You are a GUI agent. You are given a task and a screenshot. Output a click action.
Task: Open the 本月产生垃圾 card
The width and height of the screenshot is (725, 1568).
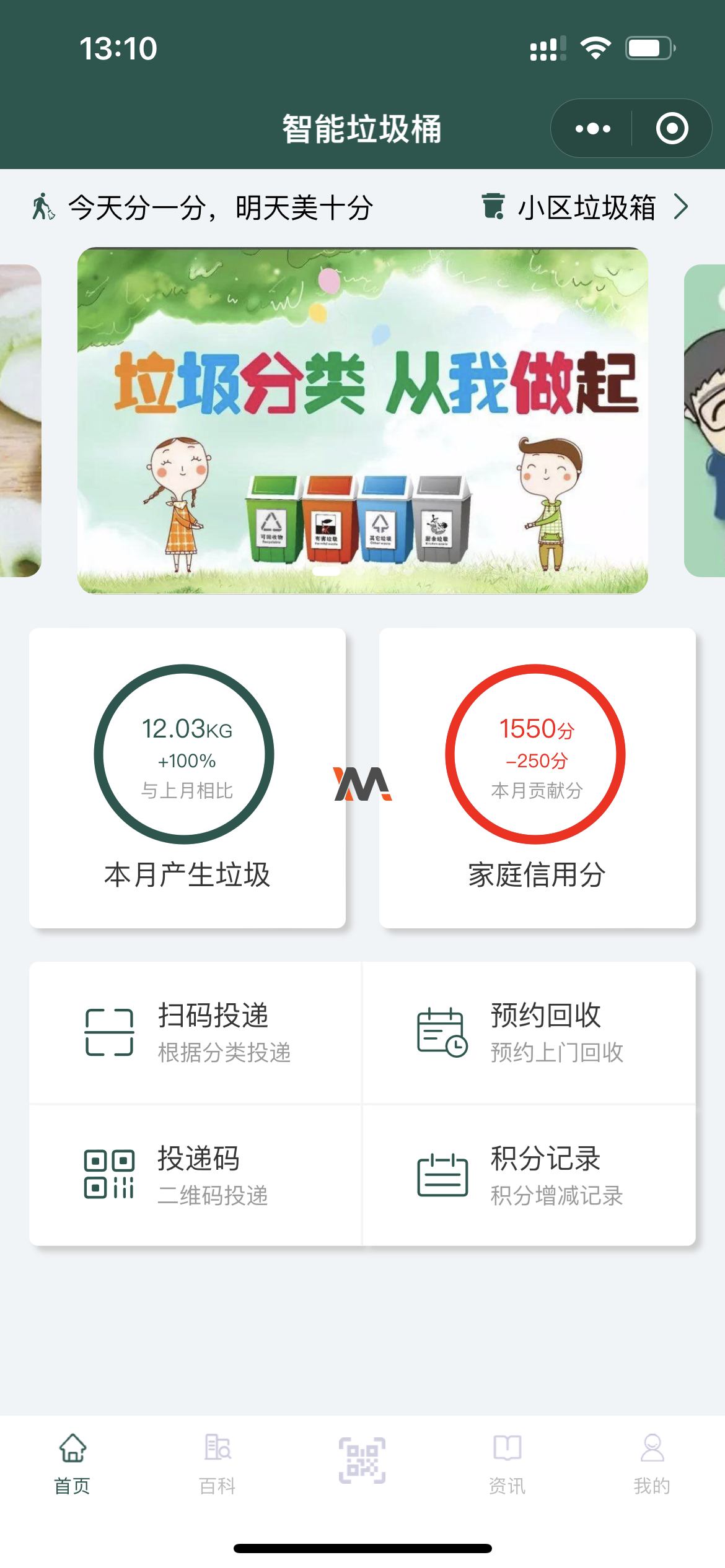pos(187,778)
